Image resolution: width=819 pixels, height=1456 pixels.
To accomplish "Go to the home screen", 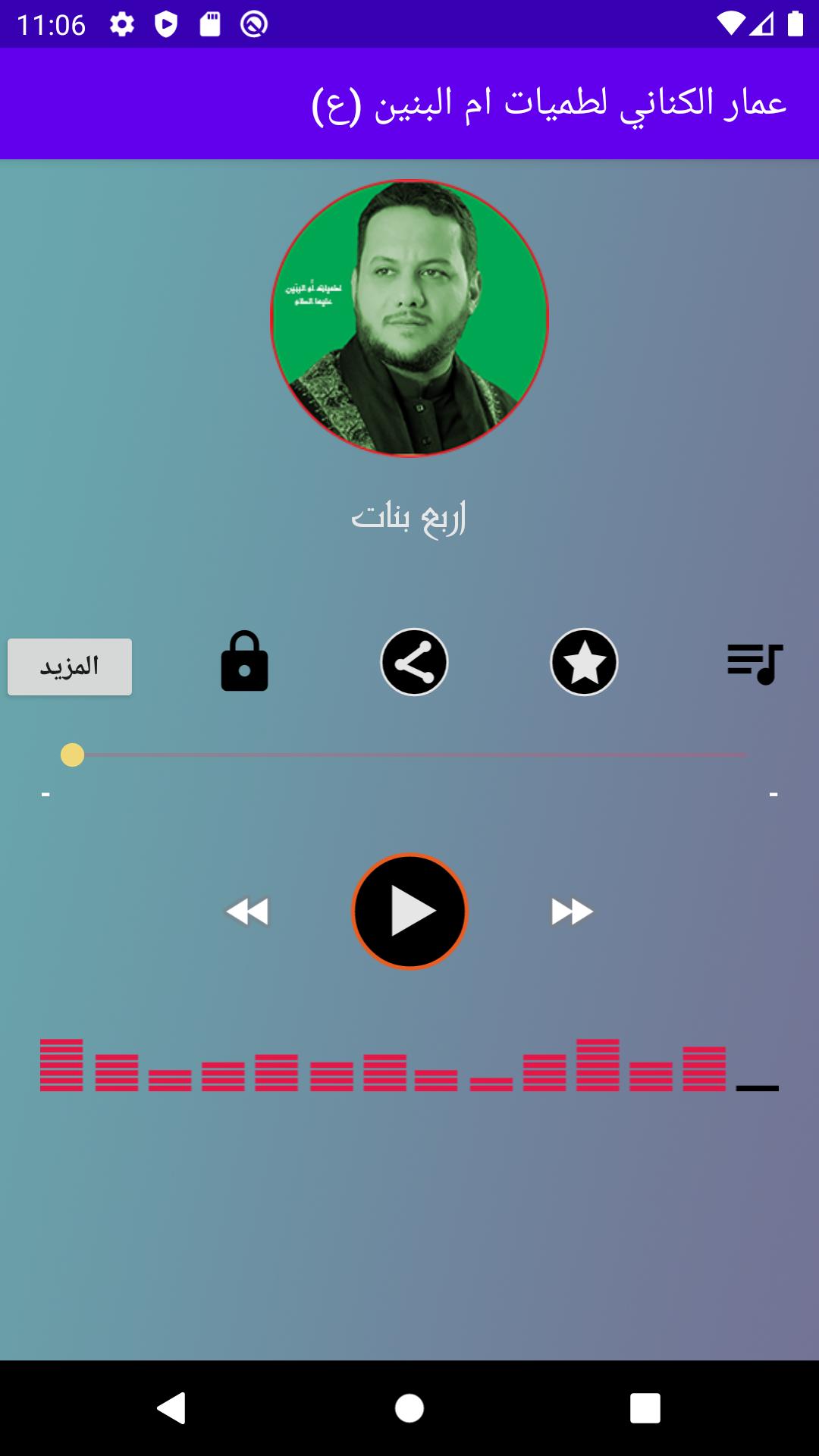I will (409, 1408).
